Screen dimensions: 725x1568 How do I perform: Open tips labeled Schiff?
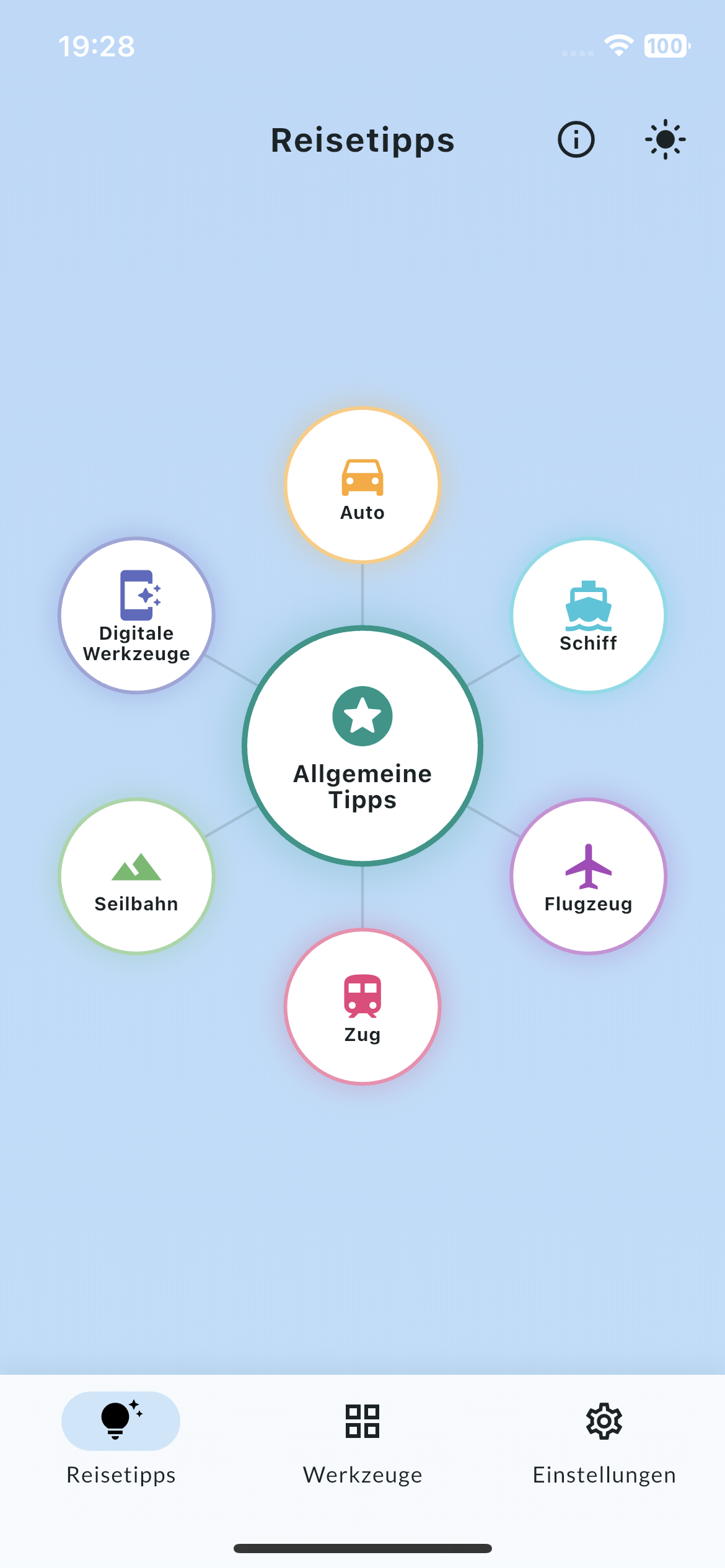tap(587, 613)
